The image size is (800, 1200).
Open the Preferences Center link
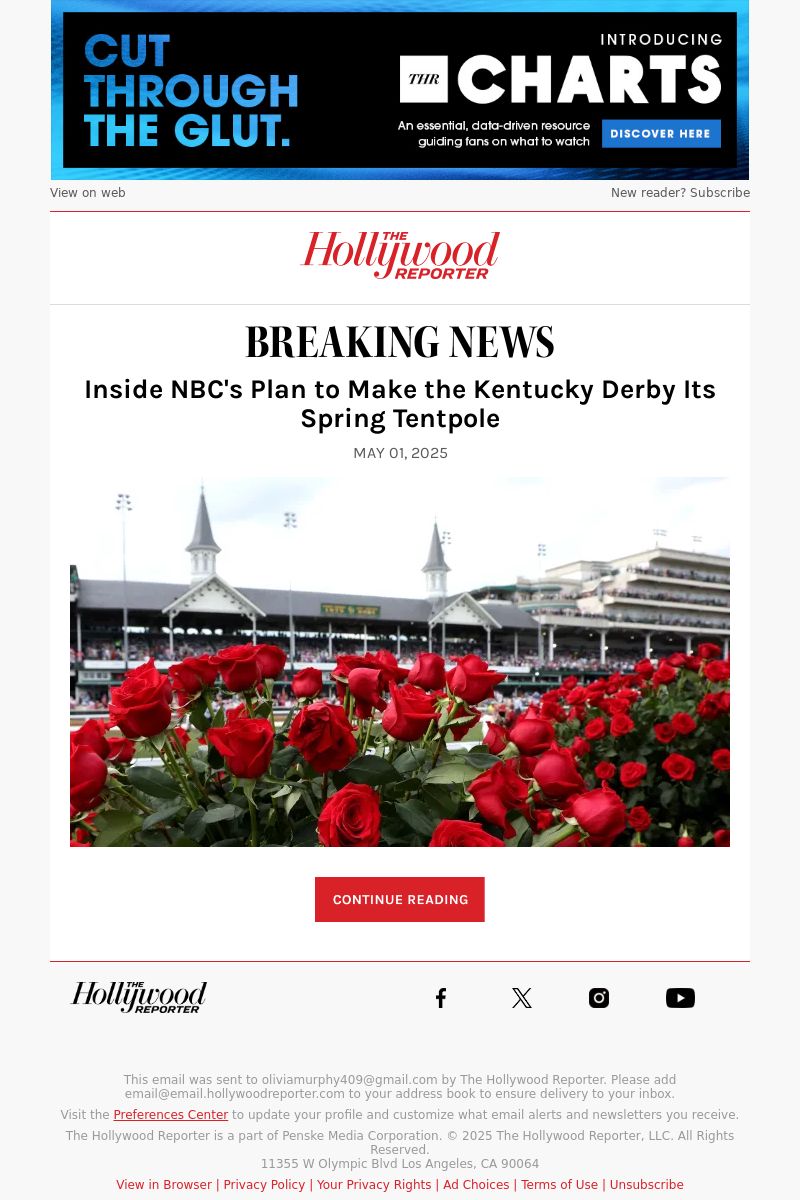click(170, 1115)
